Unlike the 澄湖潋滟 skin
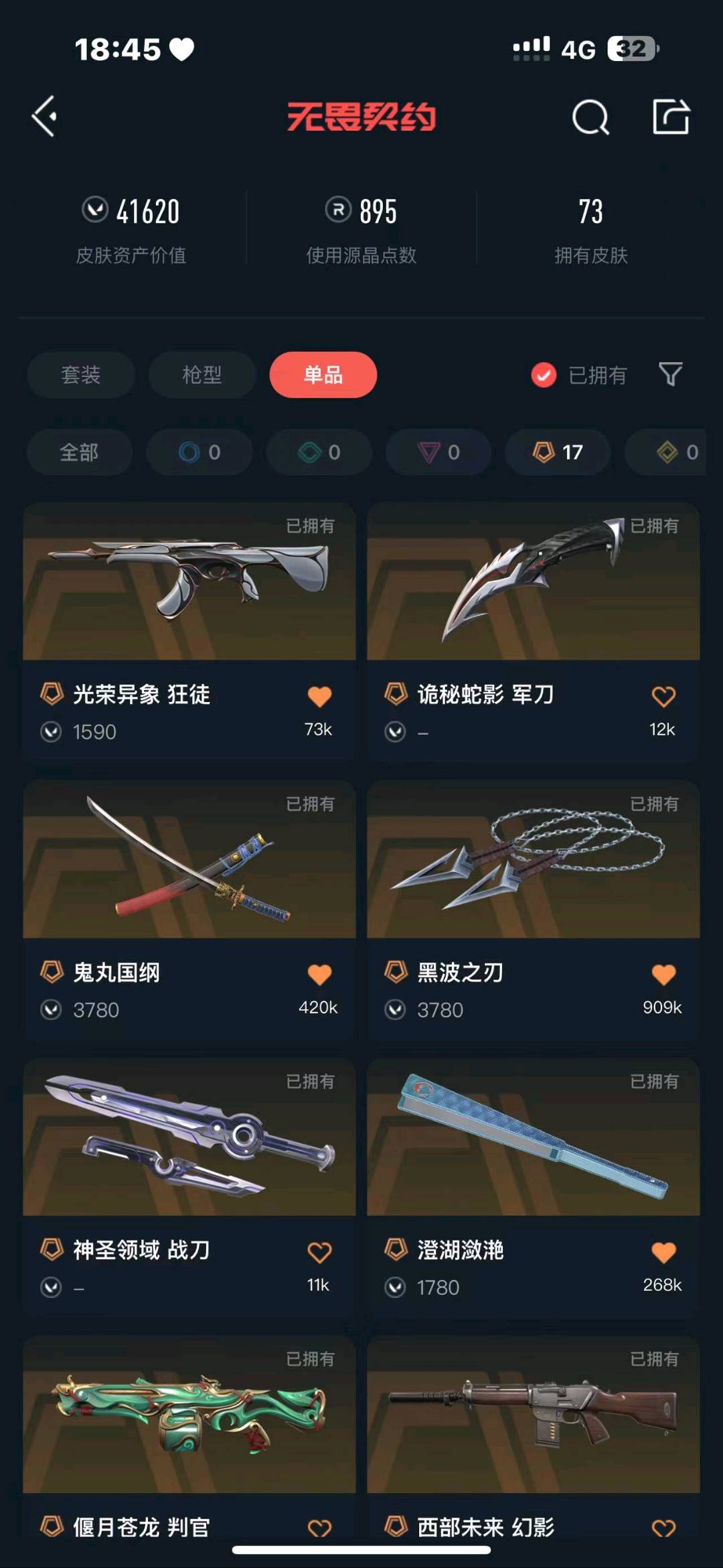 click(663, 1251)
